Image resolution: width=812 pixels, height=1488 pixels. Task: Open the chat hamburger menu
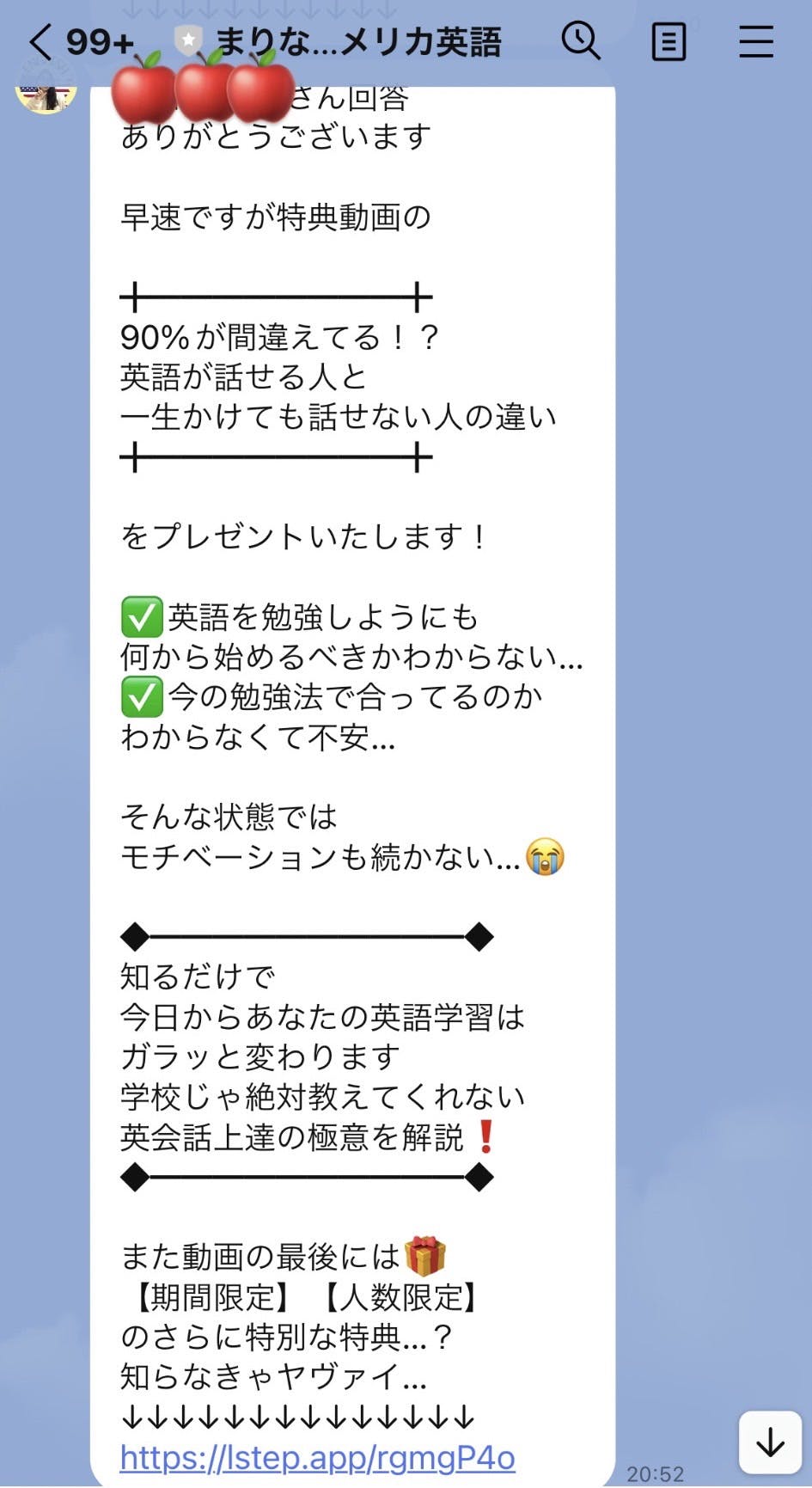pos(756,41)
